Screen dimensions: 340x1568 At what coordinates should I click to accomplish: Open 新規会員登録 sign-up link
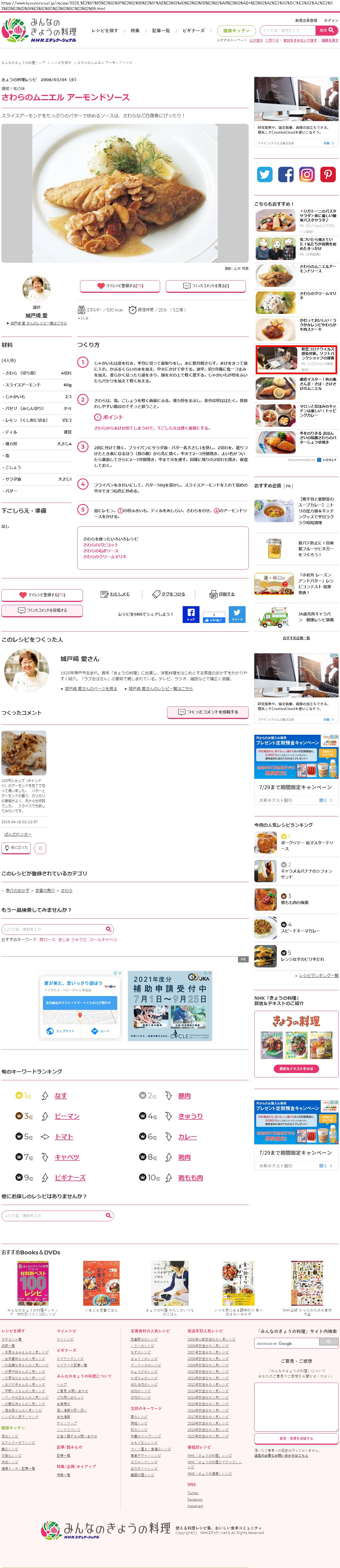coord(306,21)
